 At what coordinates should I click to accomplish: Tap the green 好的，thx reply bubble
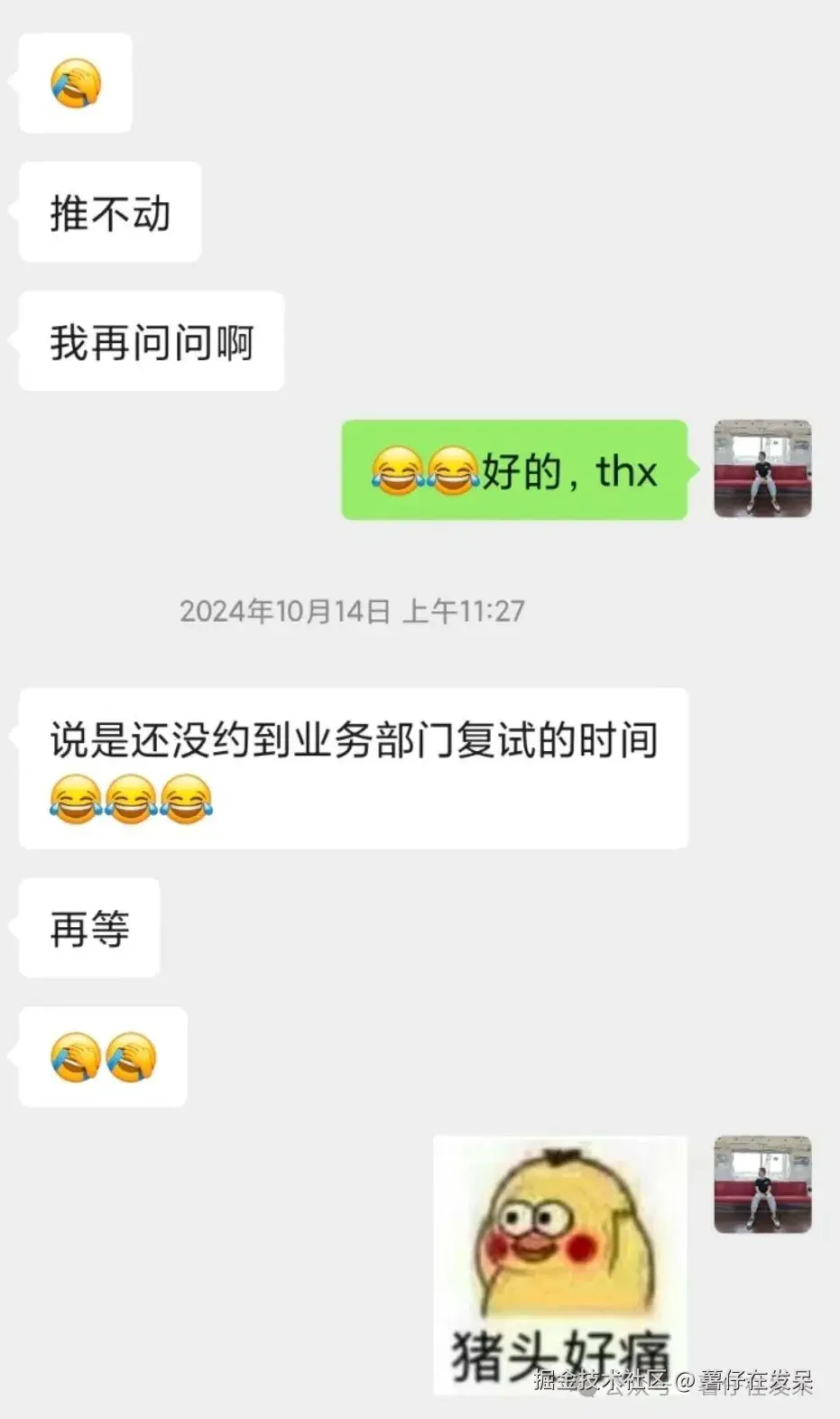(514, 470)
